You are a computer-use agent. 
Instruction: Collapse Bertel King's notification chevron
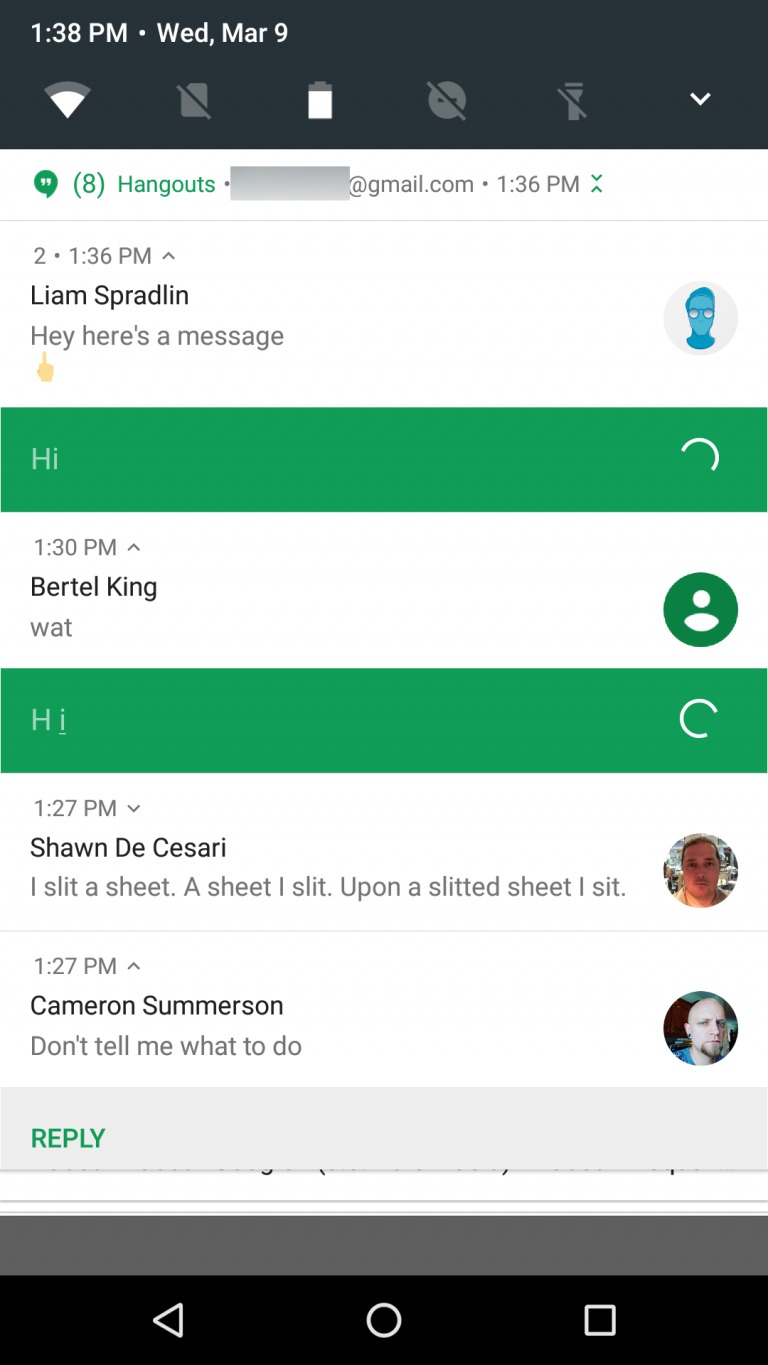pos(134,547)
